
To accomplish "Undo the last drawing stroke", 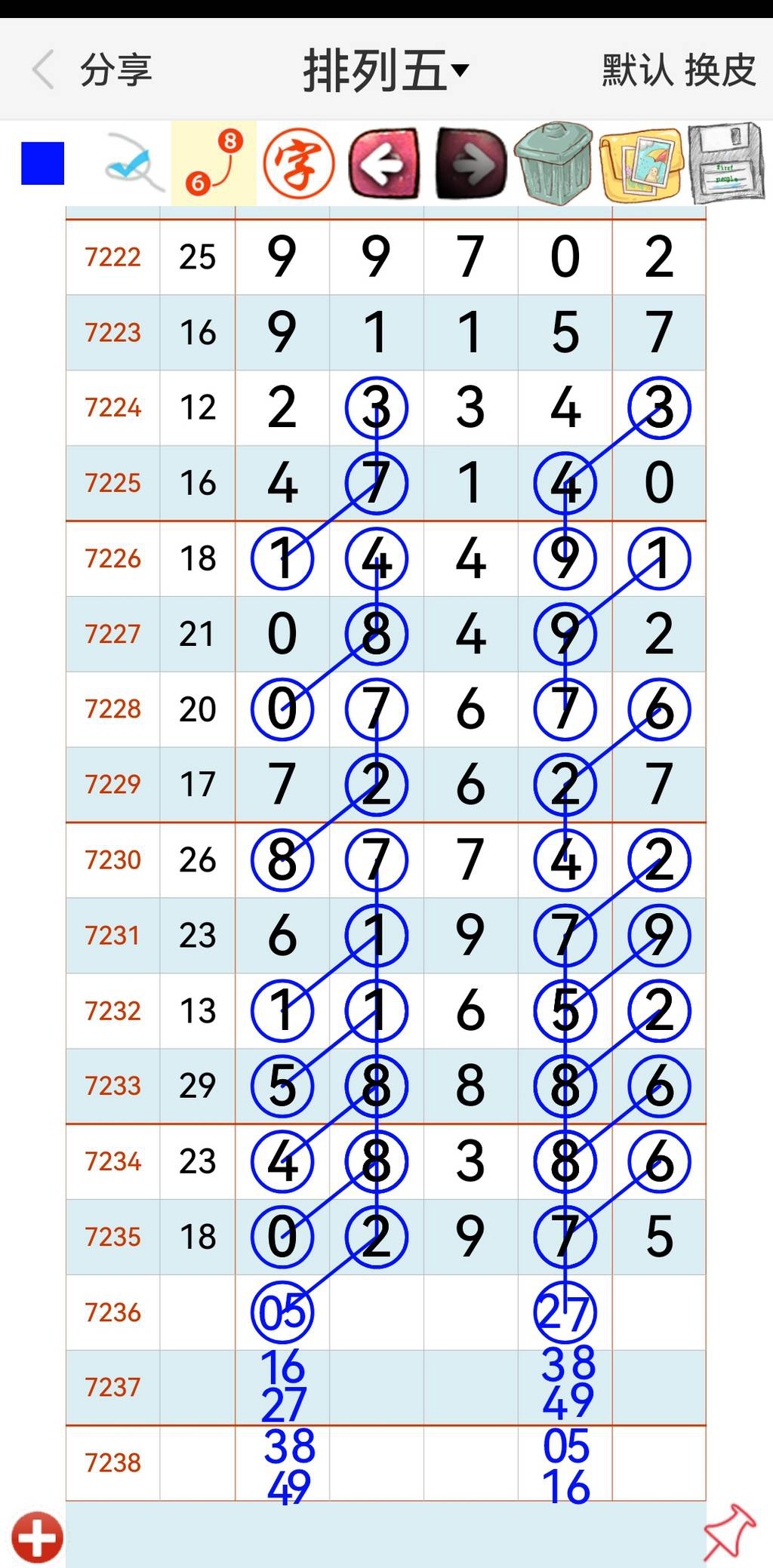I will pos(384,163).
